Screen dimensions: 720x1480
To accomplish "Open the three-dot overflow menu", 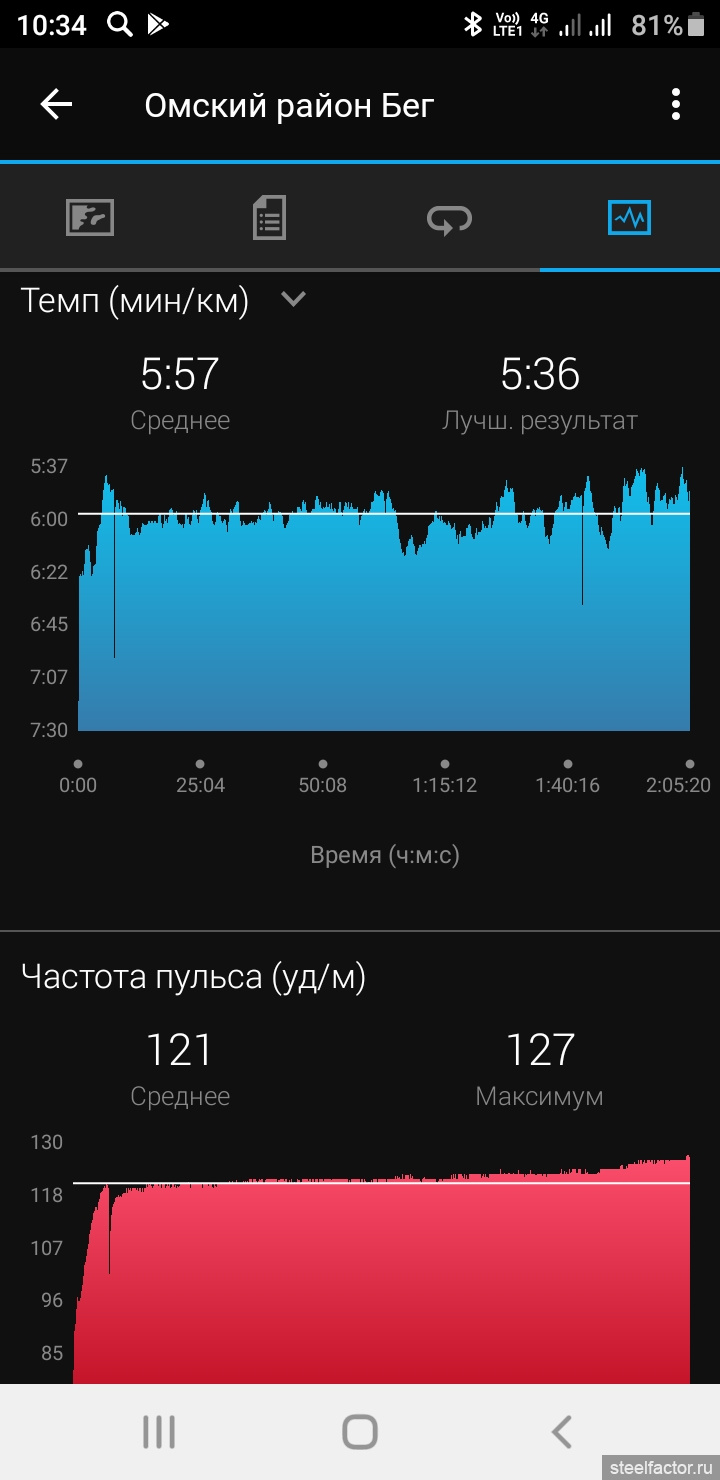I will pos(676,104).
